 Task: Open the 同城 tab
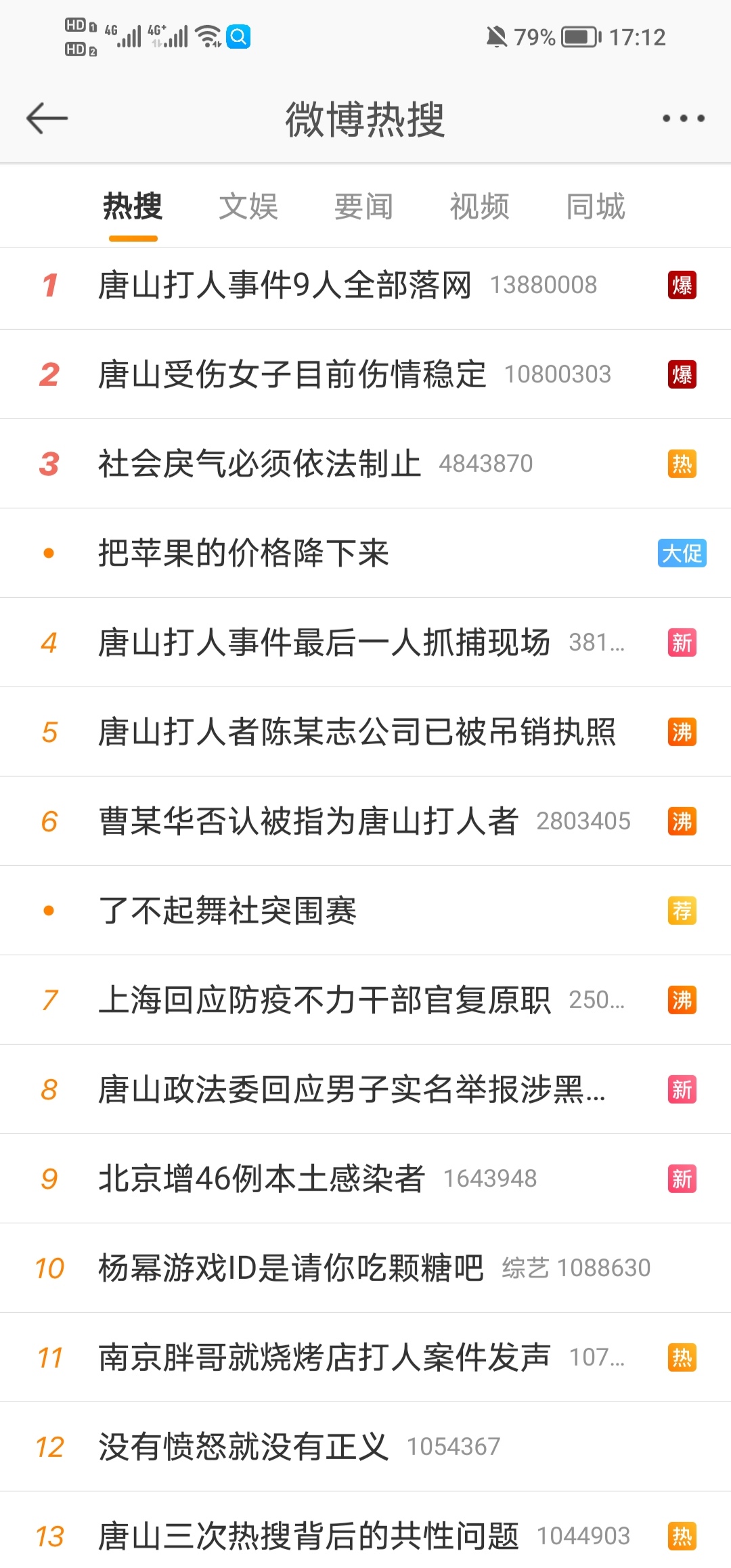point(595,206)
